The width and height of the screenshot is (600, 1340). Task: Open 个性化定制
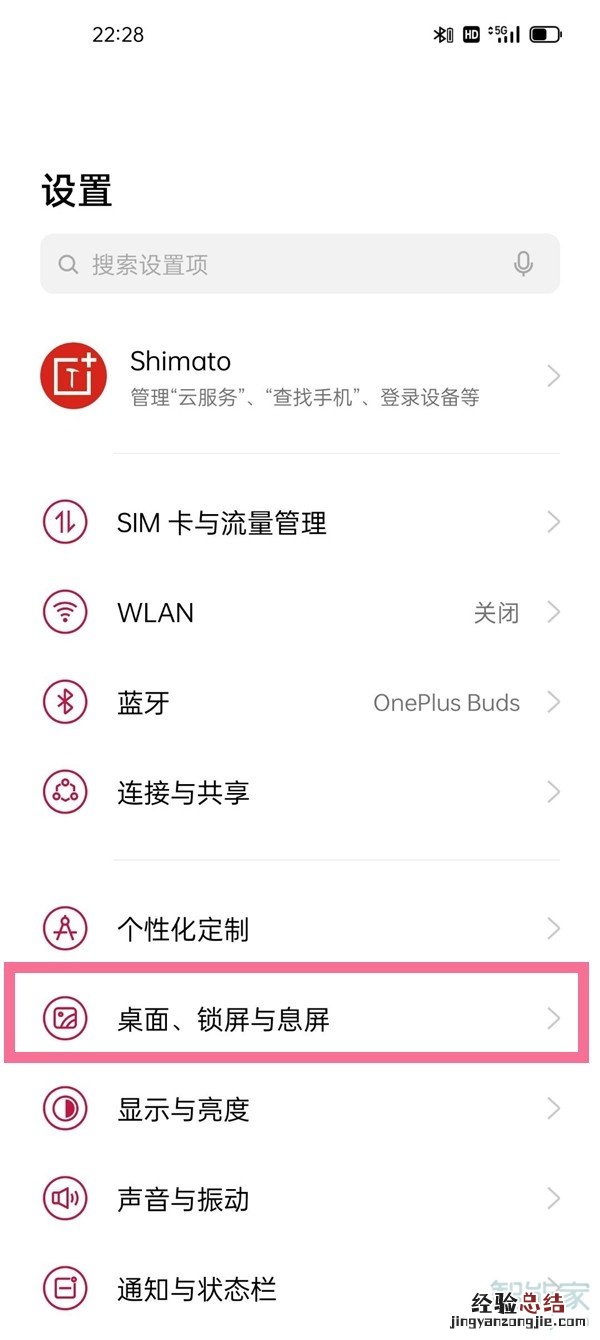click(300, 929)
